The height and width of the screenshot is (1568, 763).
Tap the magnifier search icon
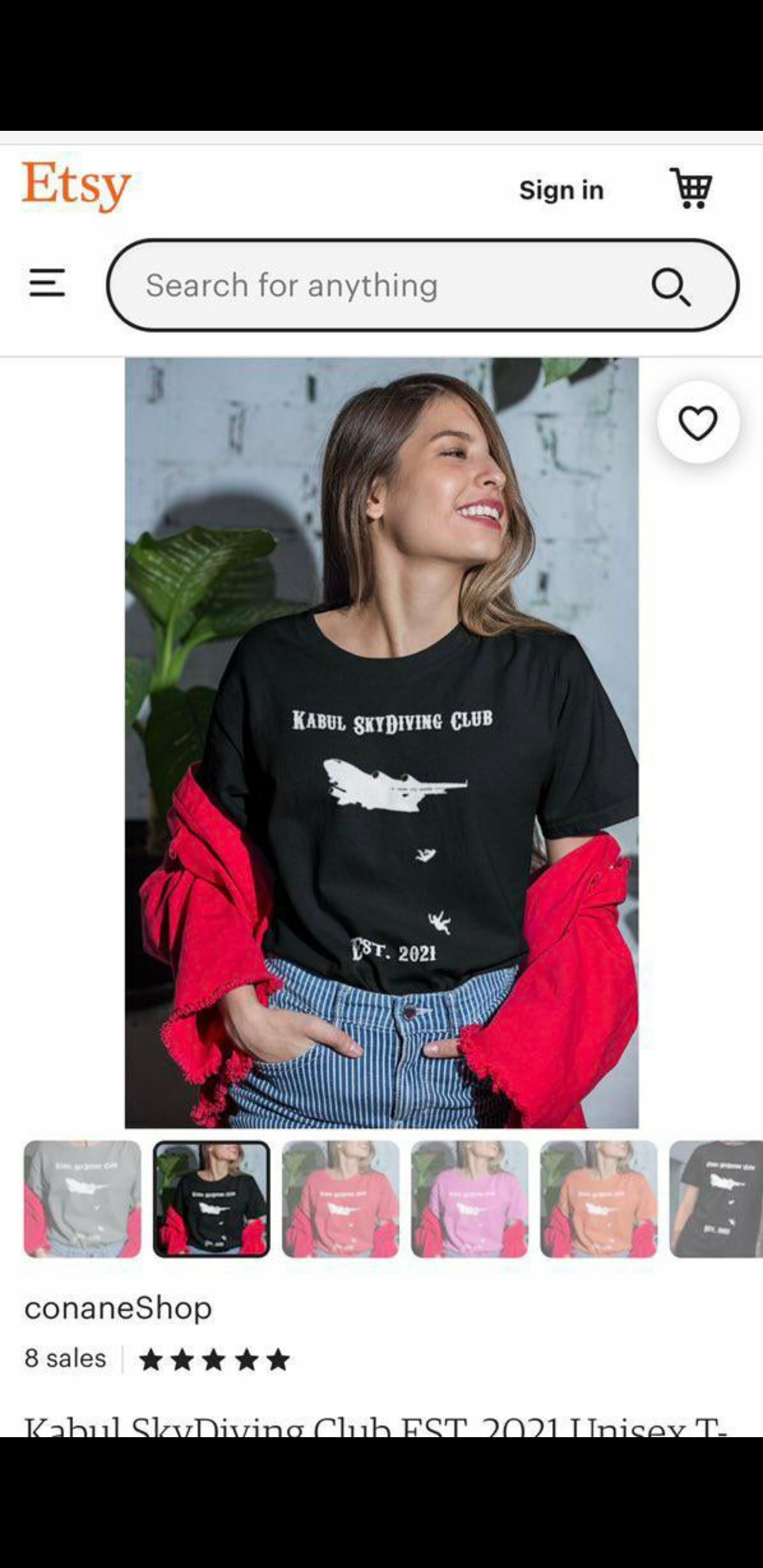(670, 286)
